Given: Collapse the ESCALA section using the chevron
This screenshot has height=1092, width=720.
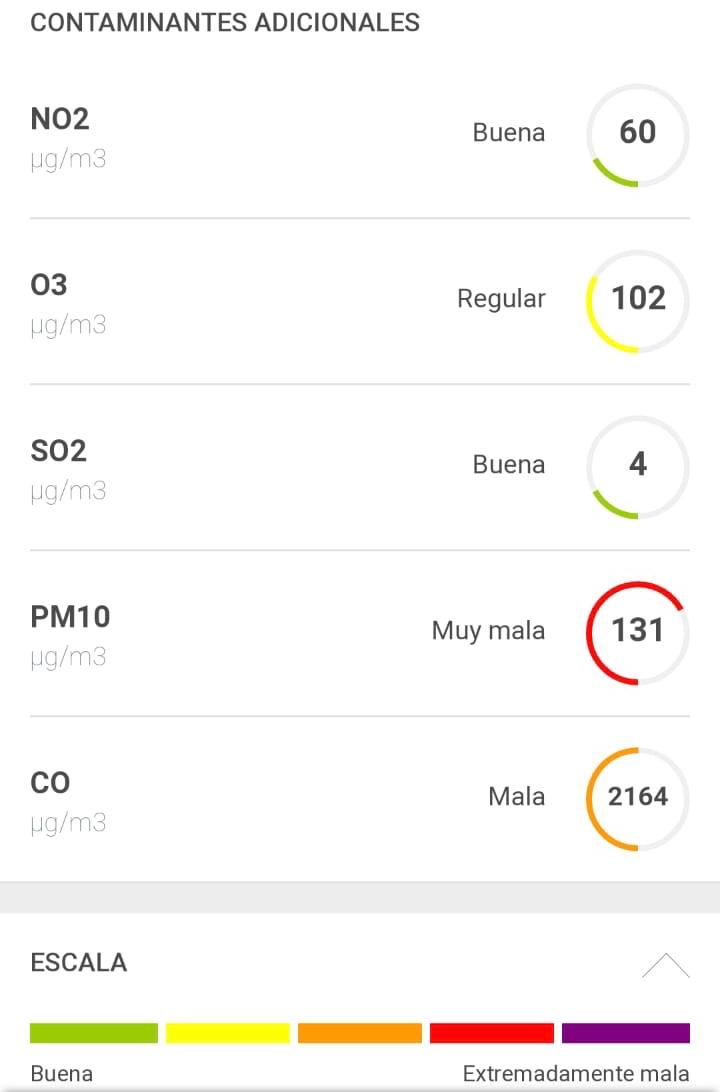Looking at the screenshot, I should coord(664,963).
